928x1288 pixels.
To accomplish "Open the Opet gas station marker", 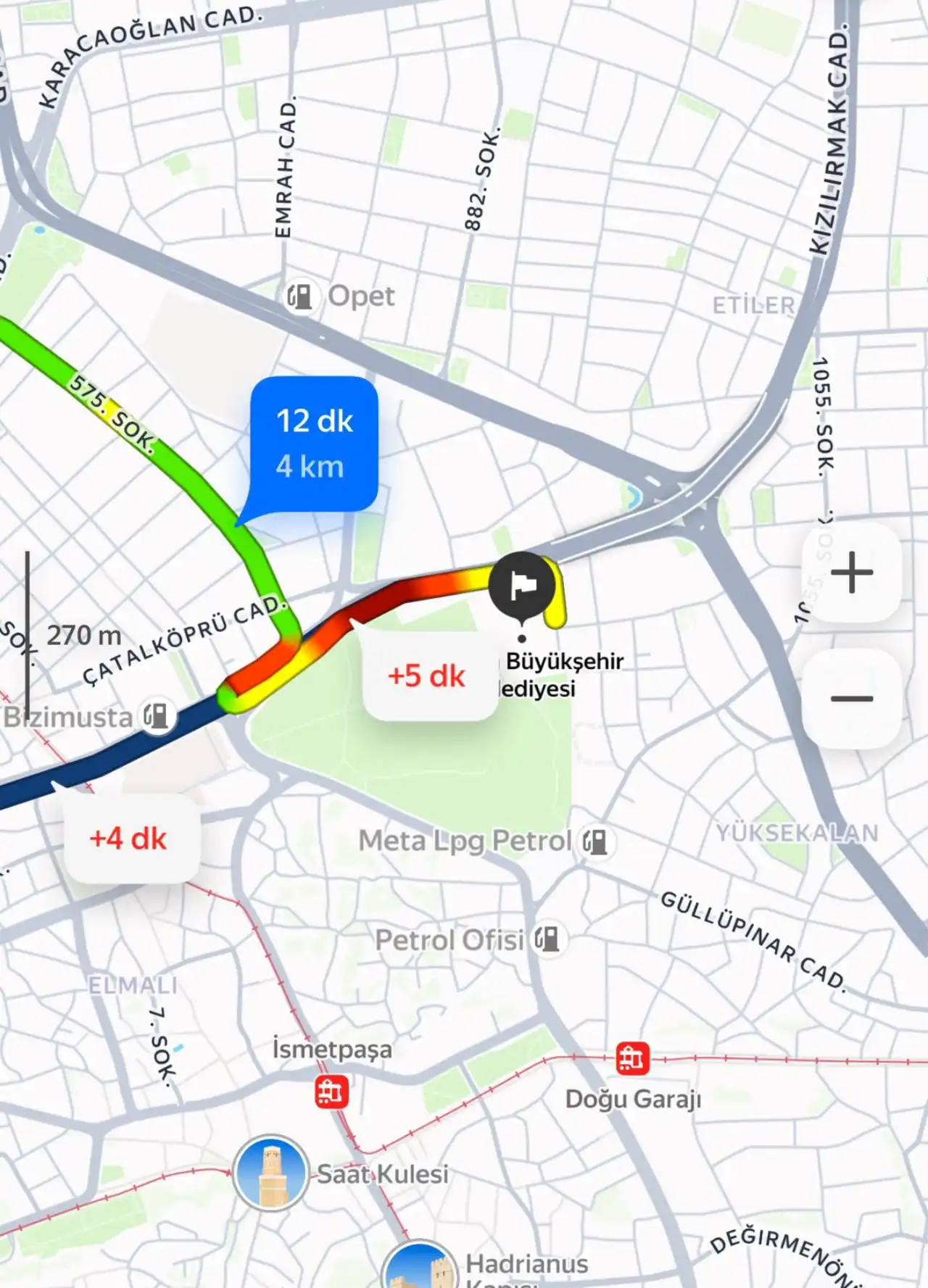I will point(300,296).
